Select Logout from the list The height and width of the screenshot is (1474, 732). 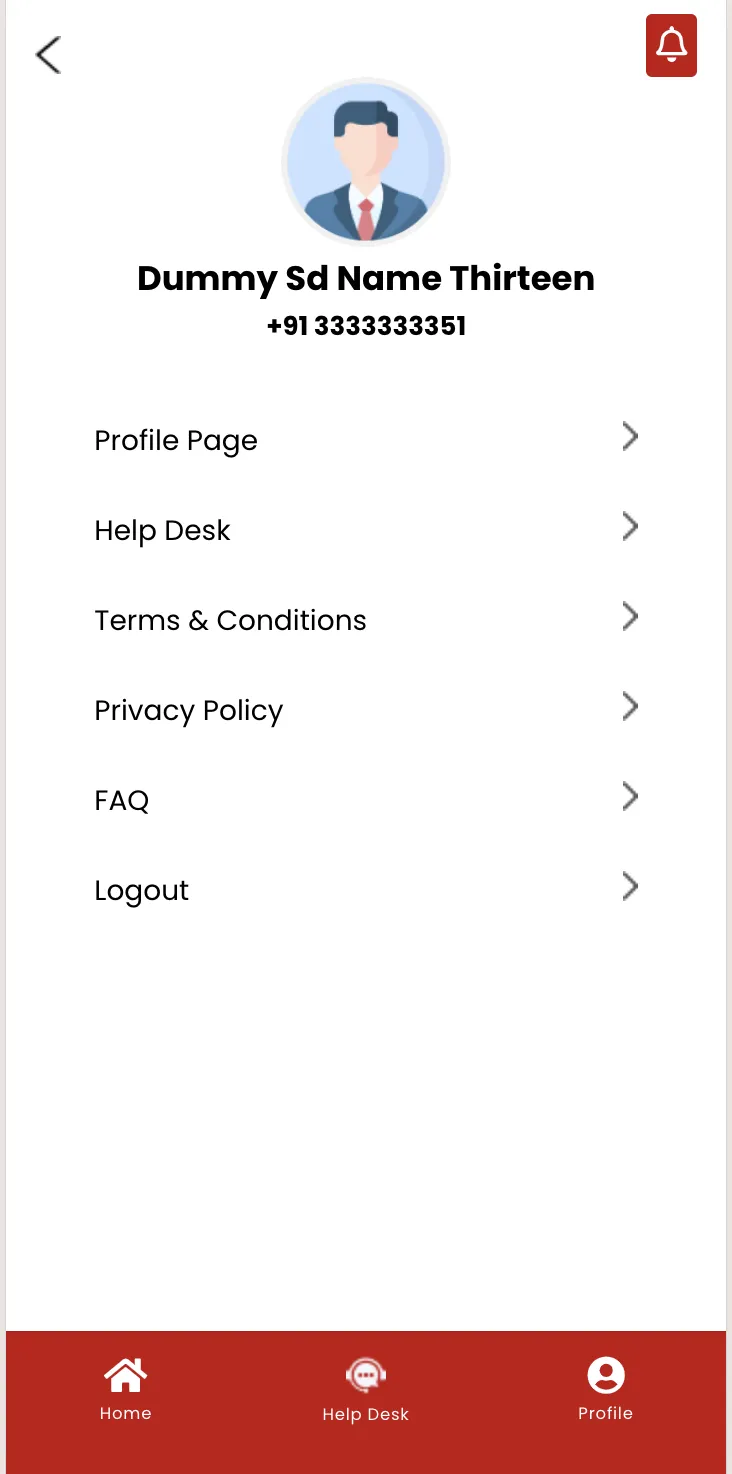point(365,890)
